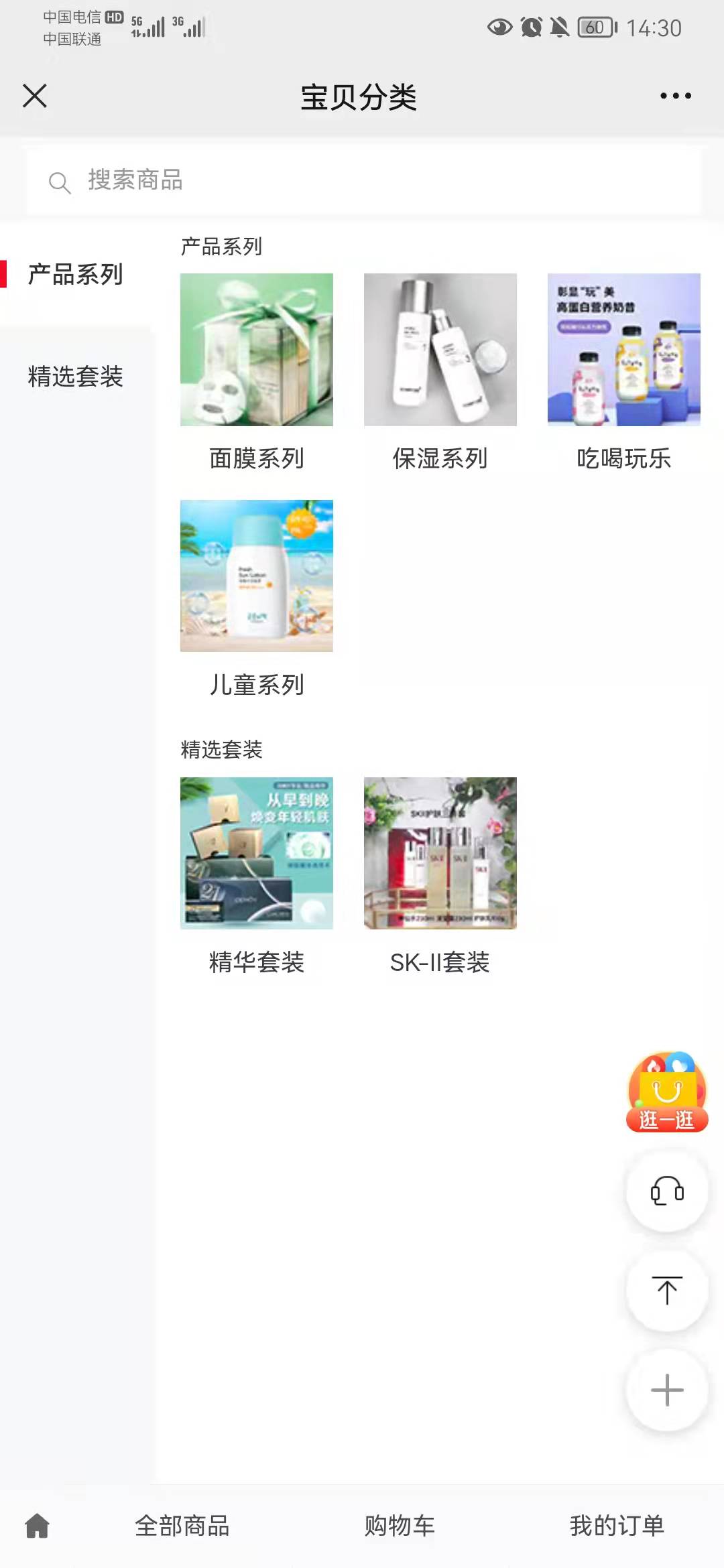Open the three-dot overflow menu
Image resolution: width=724 pixels, height=1568 pixels.
[675, 96]
